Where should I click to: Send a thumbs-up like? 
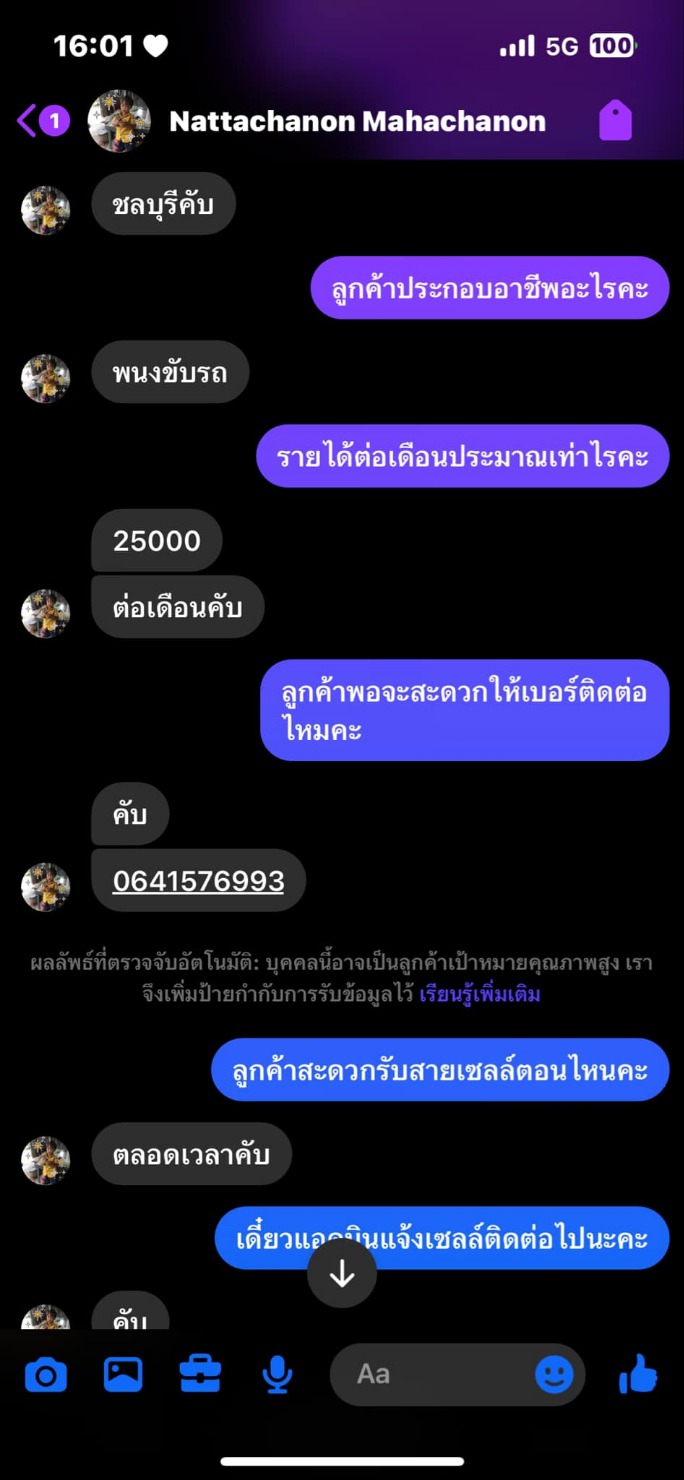(638, 1375)
